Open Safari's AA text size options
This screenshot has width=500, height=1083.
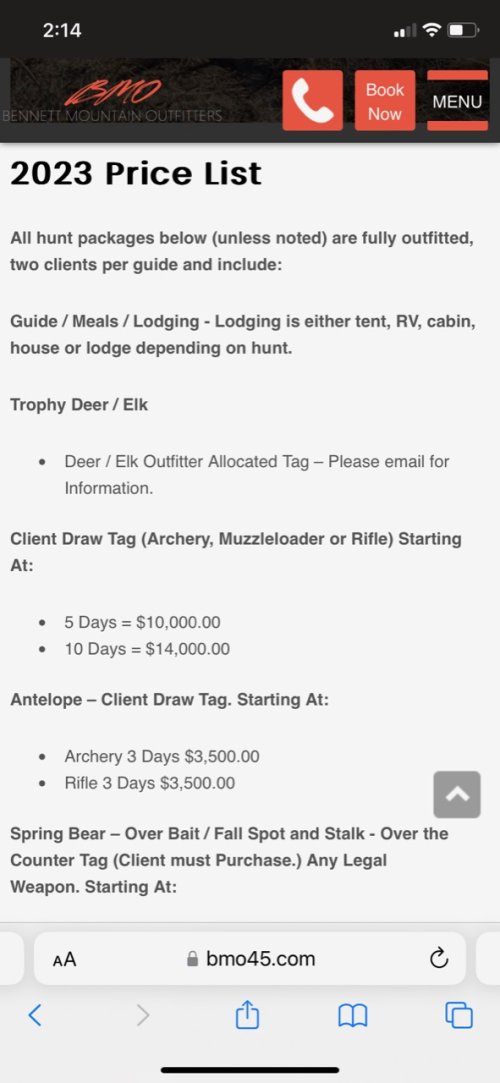pyautogui.click(x=64, y=959)
